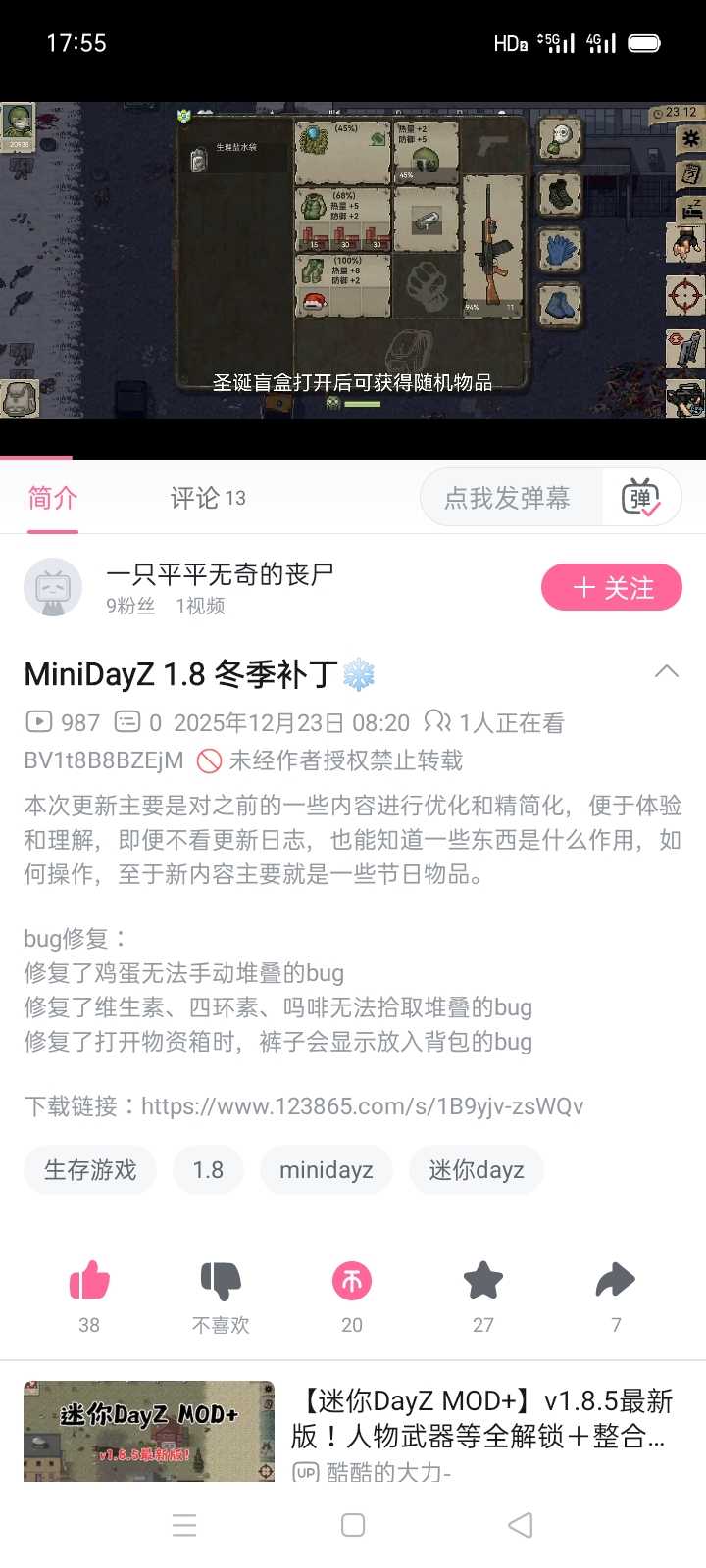Go back using system navigation triangle
This screenshot has height=1568, width=706.
(521, 1525)
